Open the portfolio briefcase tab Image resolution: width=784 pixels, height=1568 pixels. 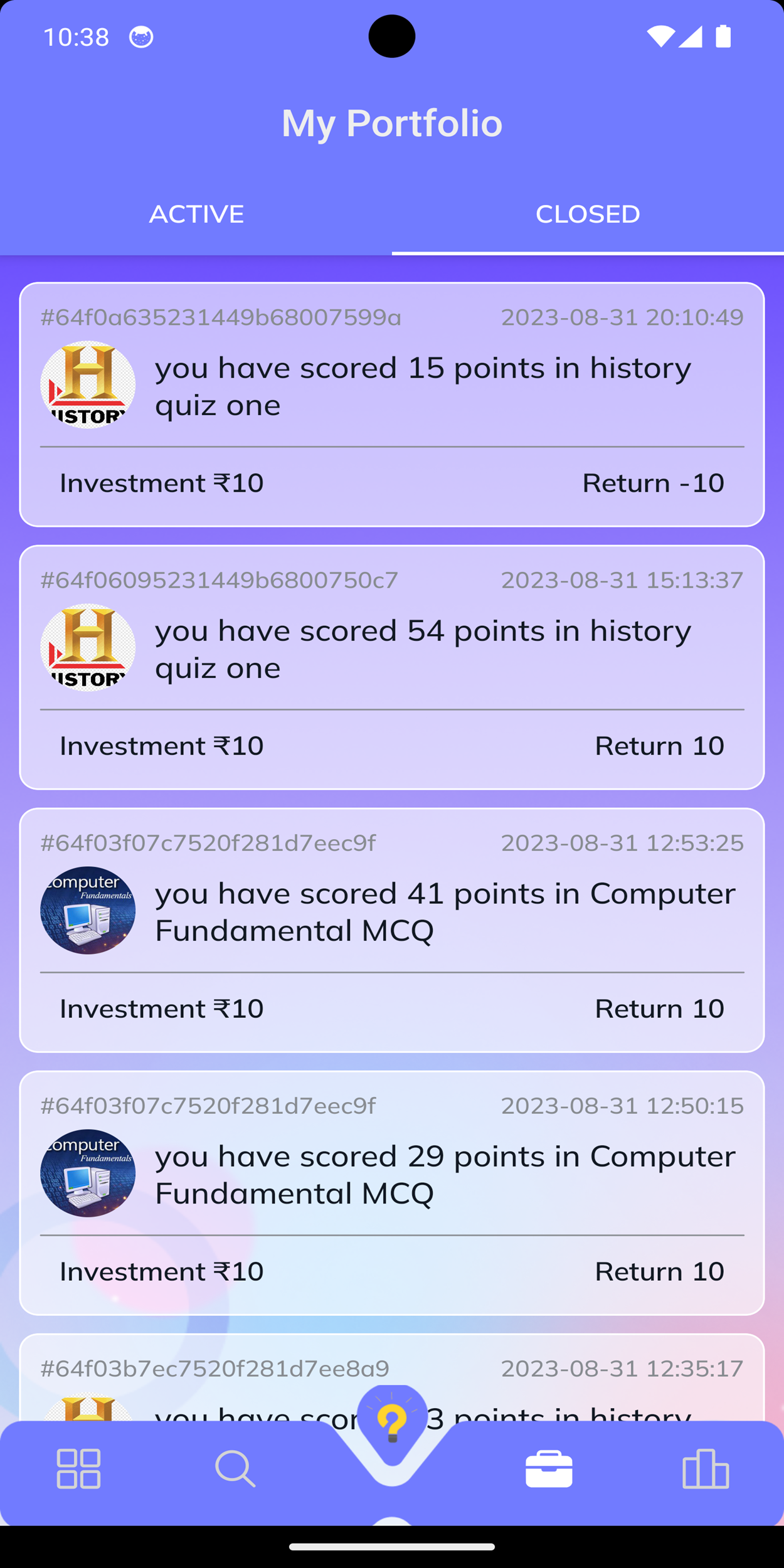tap(549, 1468)
